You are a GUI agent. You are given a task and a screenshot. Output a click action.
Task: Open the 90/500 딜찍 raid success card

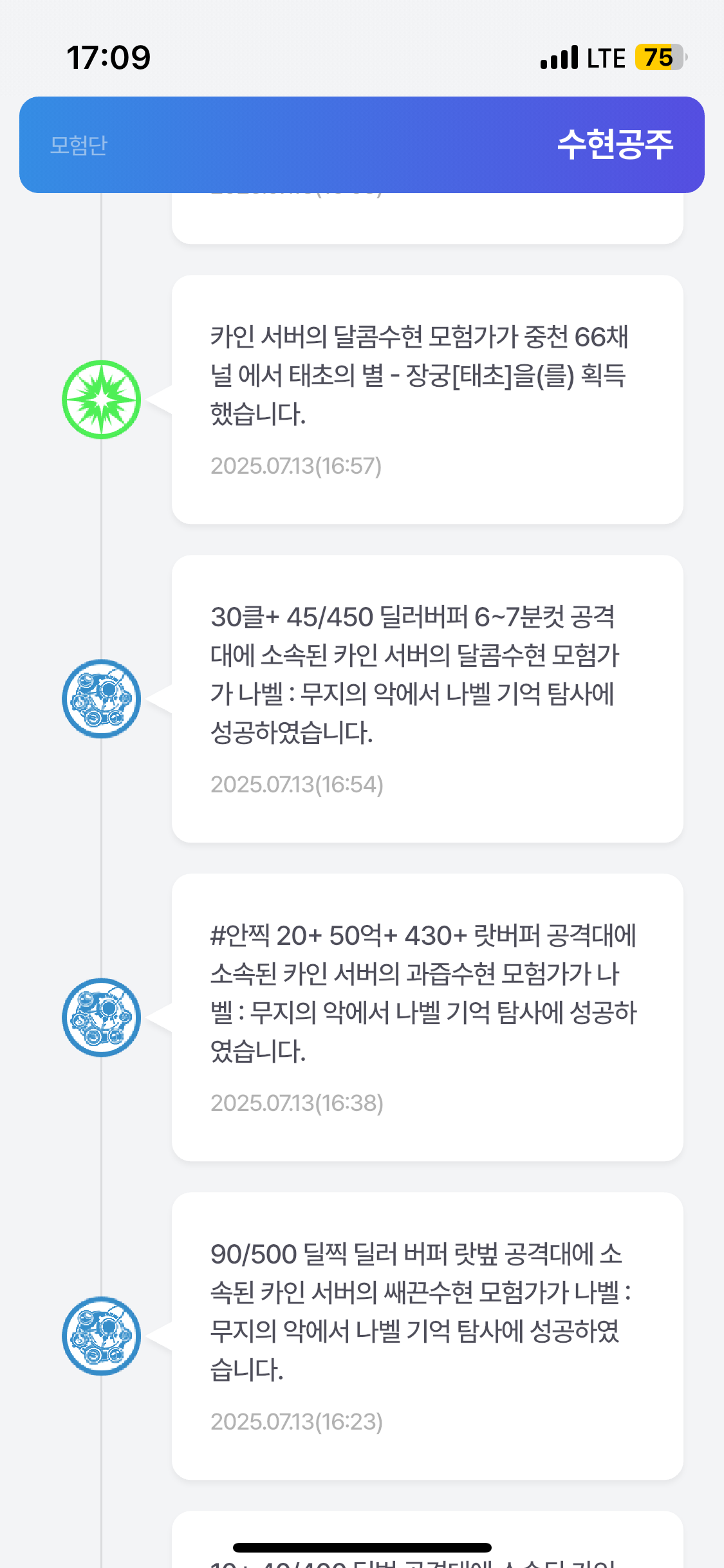(427, 1336)
